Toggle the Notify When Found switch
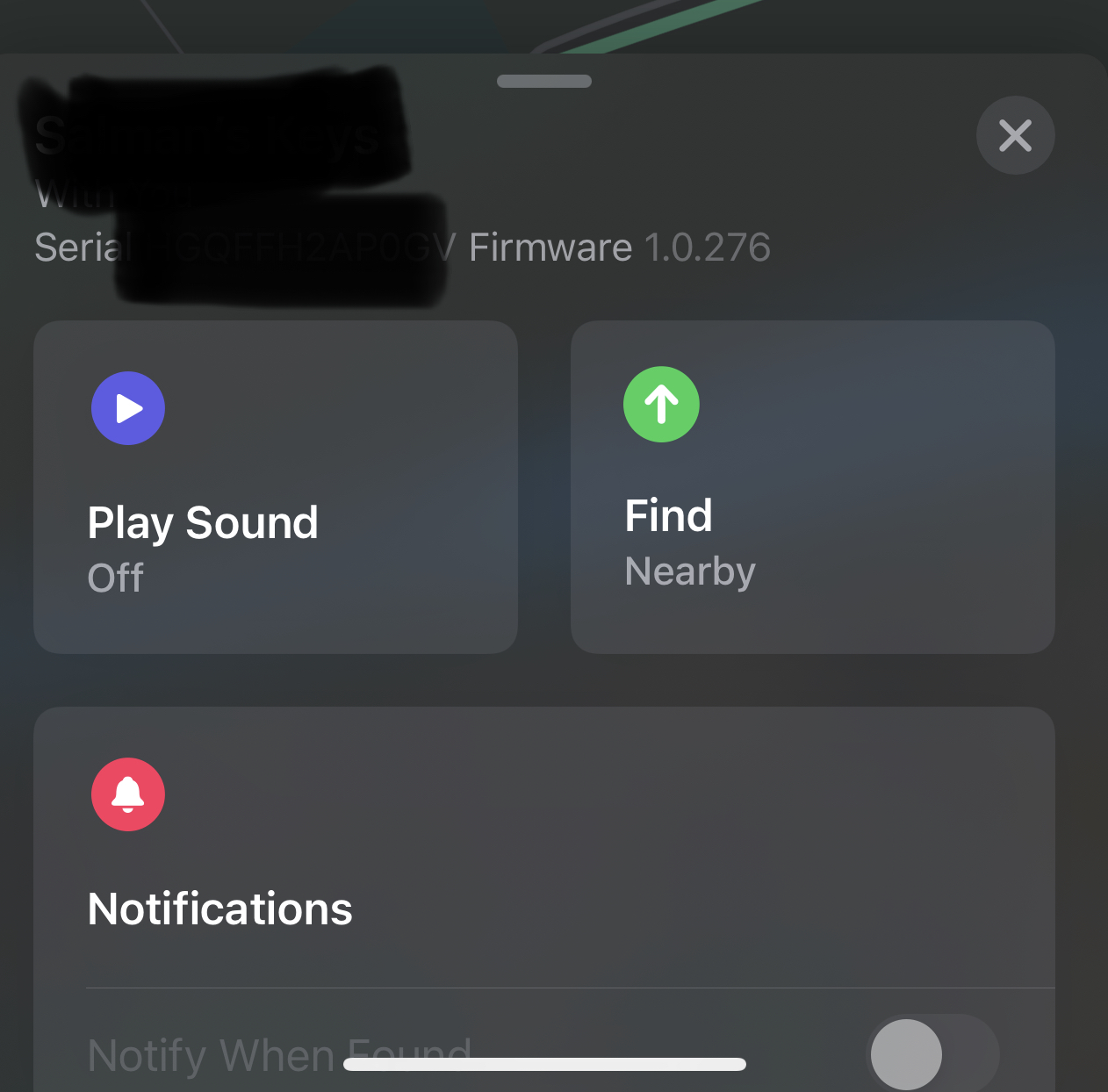Screen dimensions: 1108x1092 coord(932,1053)
